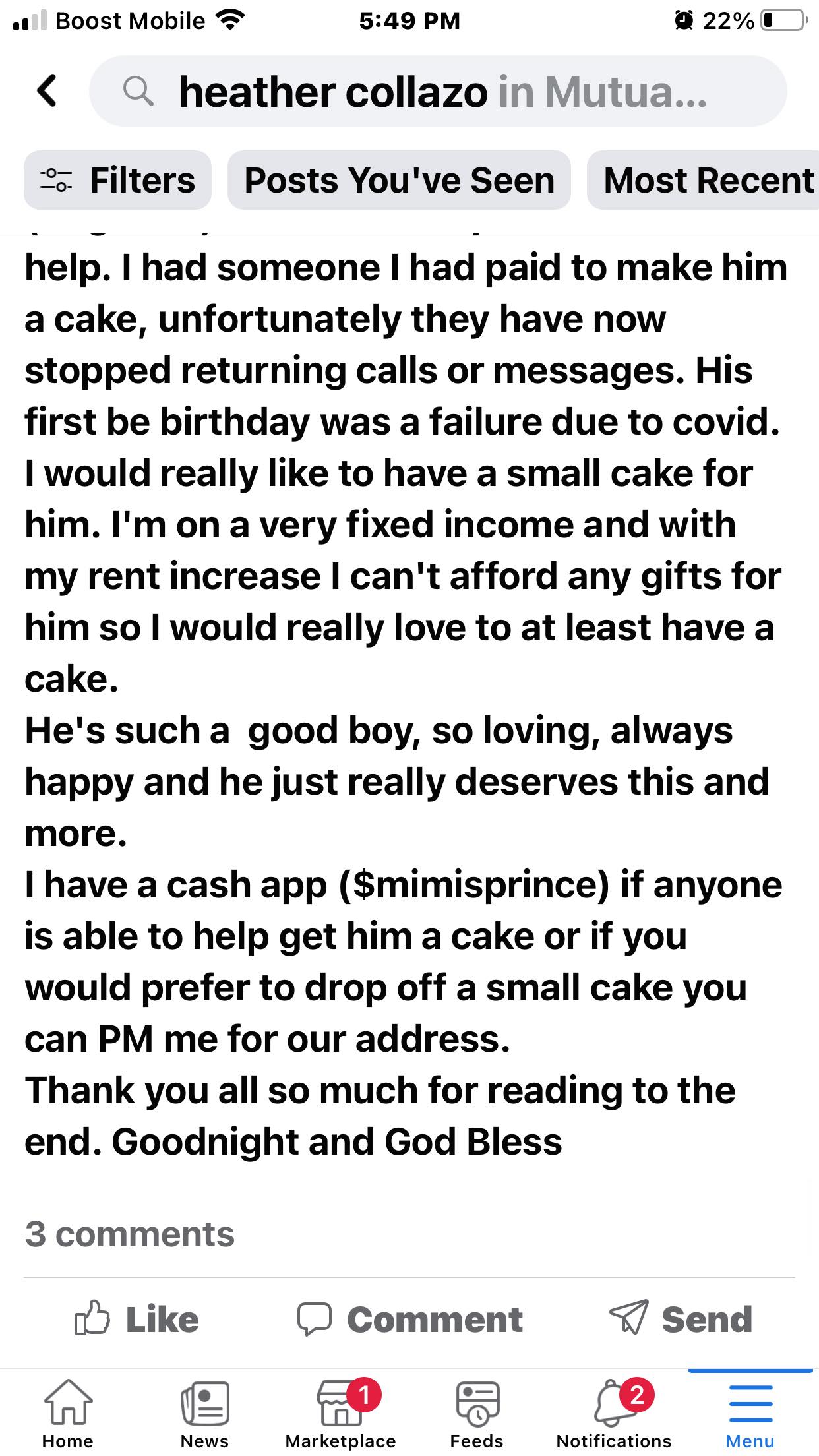
Task: Open the Menu tab
Action: click(750, 1412)
